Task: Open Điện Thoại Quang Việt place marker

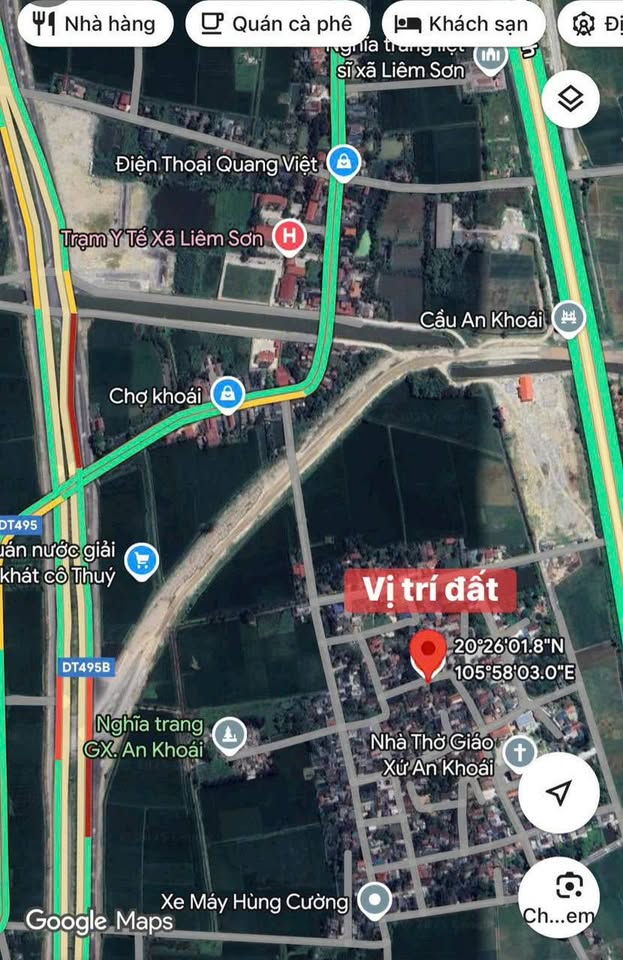Action: click(x=344, y=162)
